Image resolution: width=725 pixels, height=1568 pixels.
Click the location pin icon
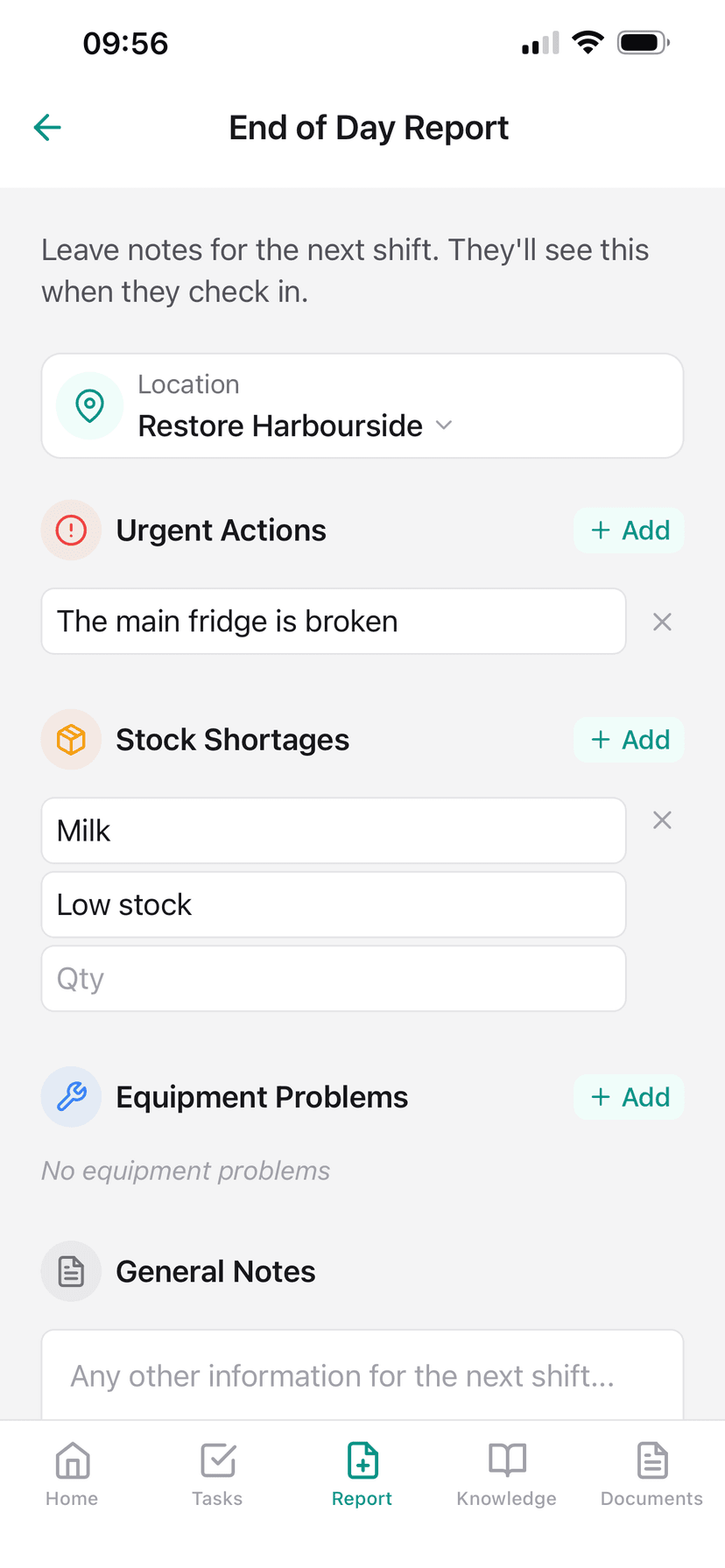pyautogui.click(x=88, y=405)
